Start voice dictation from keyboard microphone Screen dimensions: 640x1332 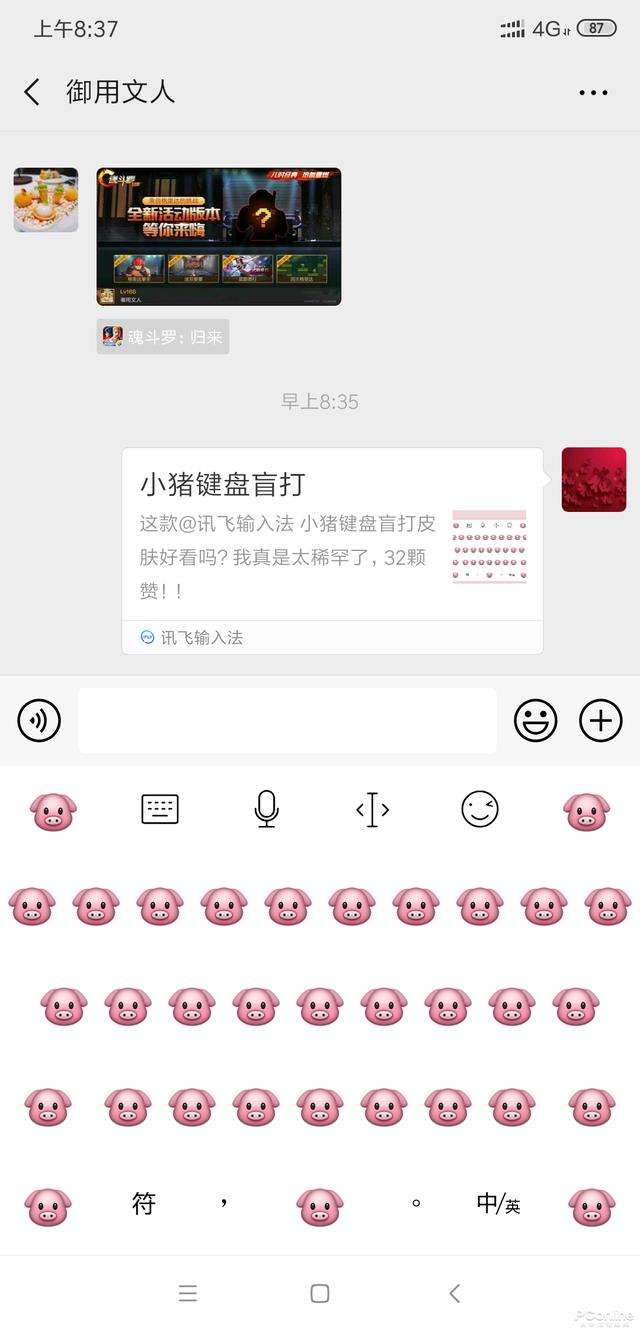tap(266, 809)
